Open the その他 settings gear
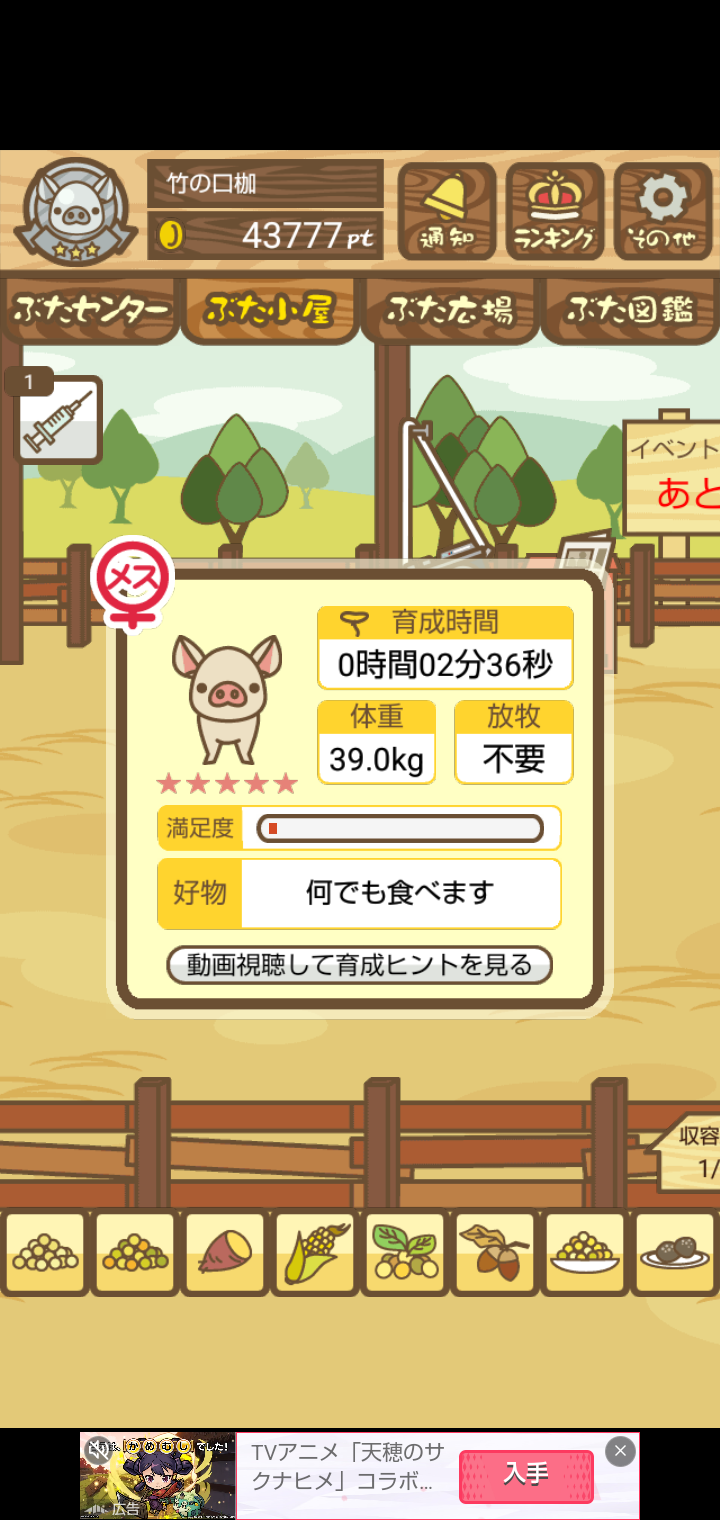The image size is (720, 1520). pyautogui.click(x=662, y=212)
